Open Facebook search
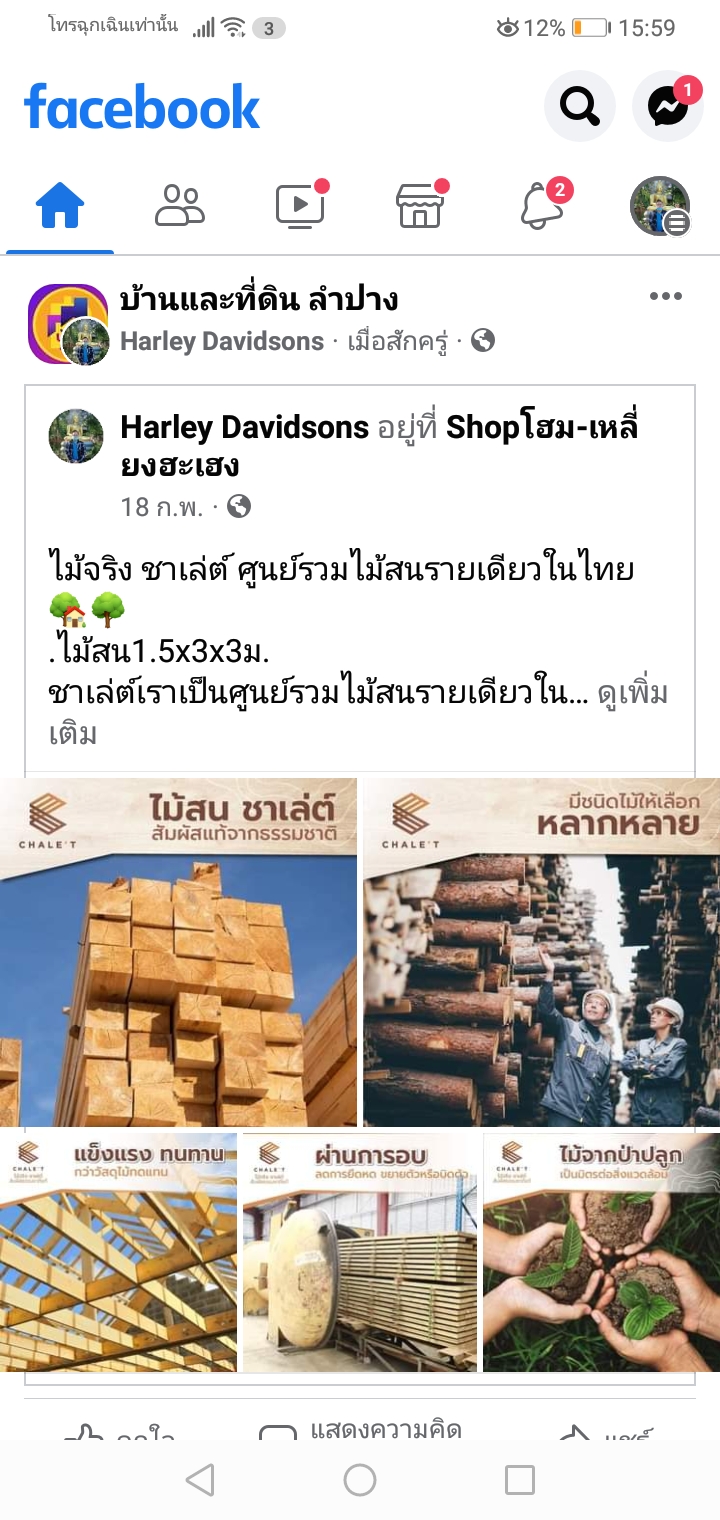 tap(579, 105)
